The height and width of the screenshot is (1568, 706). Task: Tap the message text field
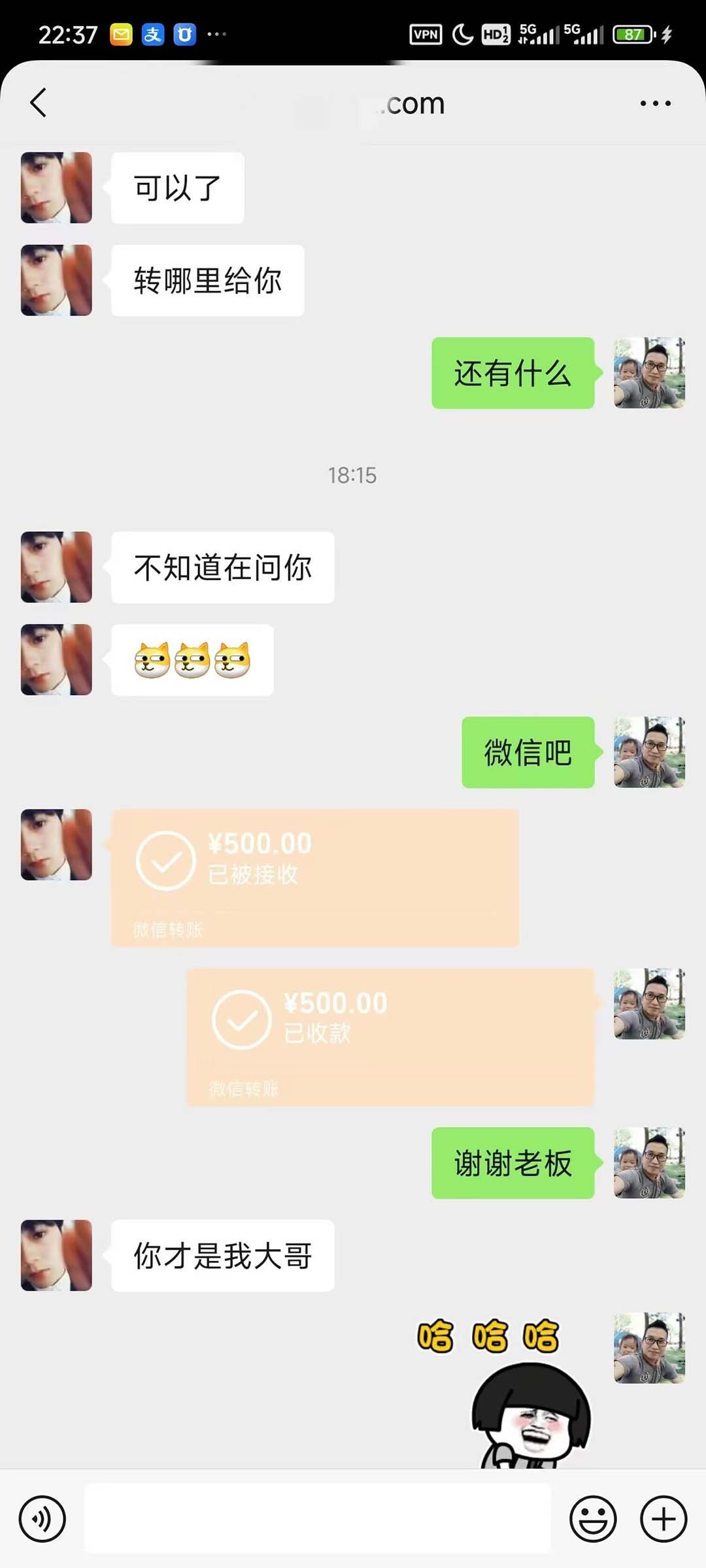click(317, 1519)
